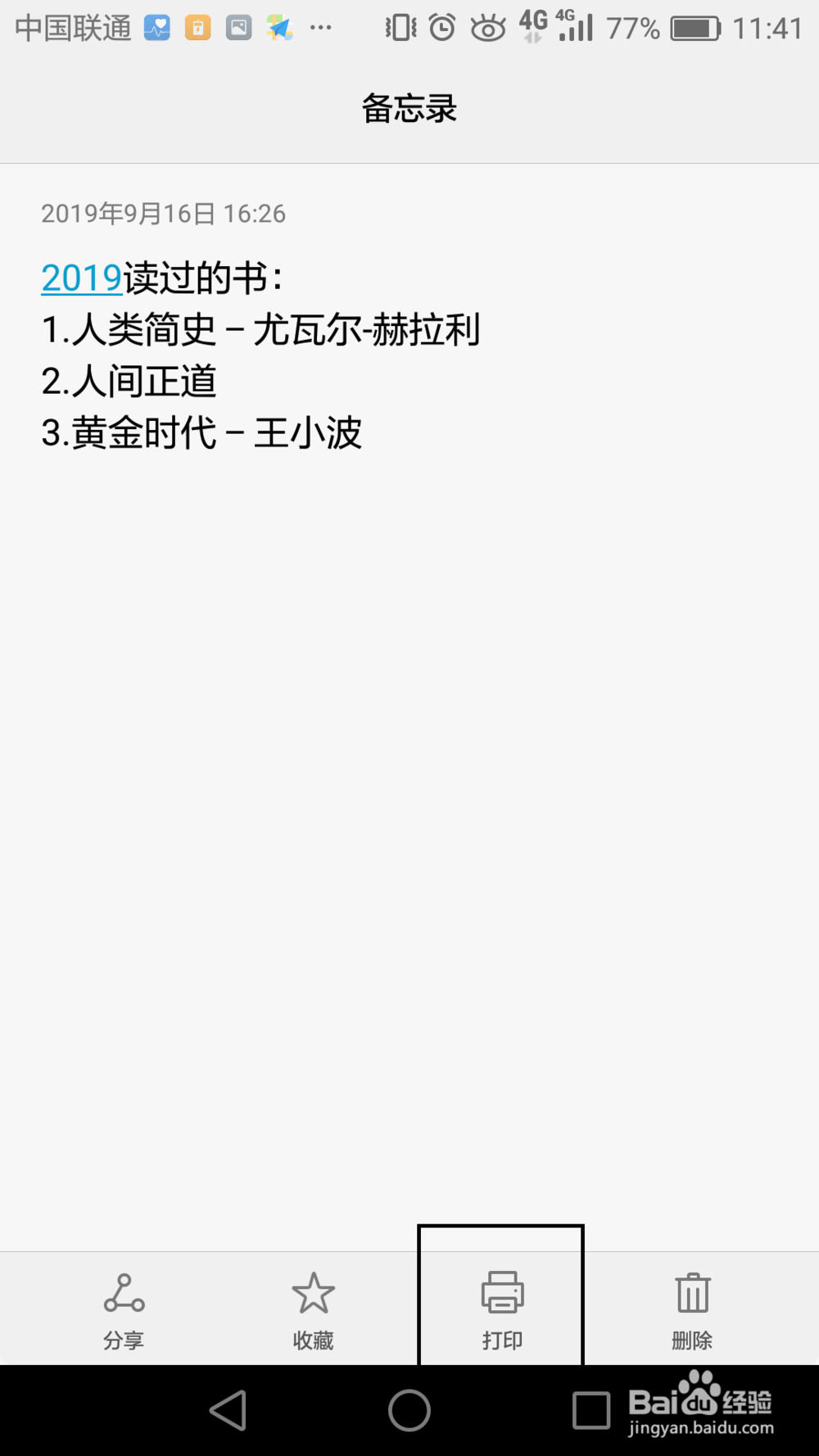Tap the gallery notification icon
819x1456 pixels.
tap(238, 27)
